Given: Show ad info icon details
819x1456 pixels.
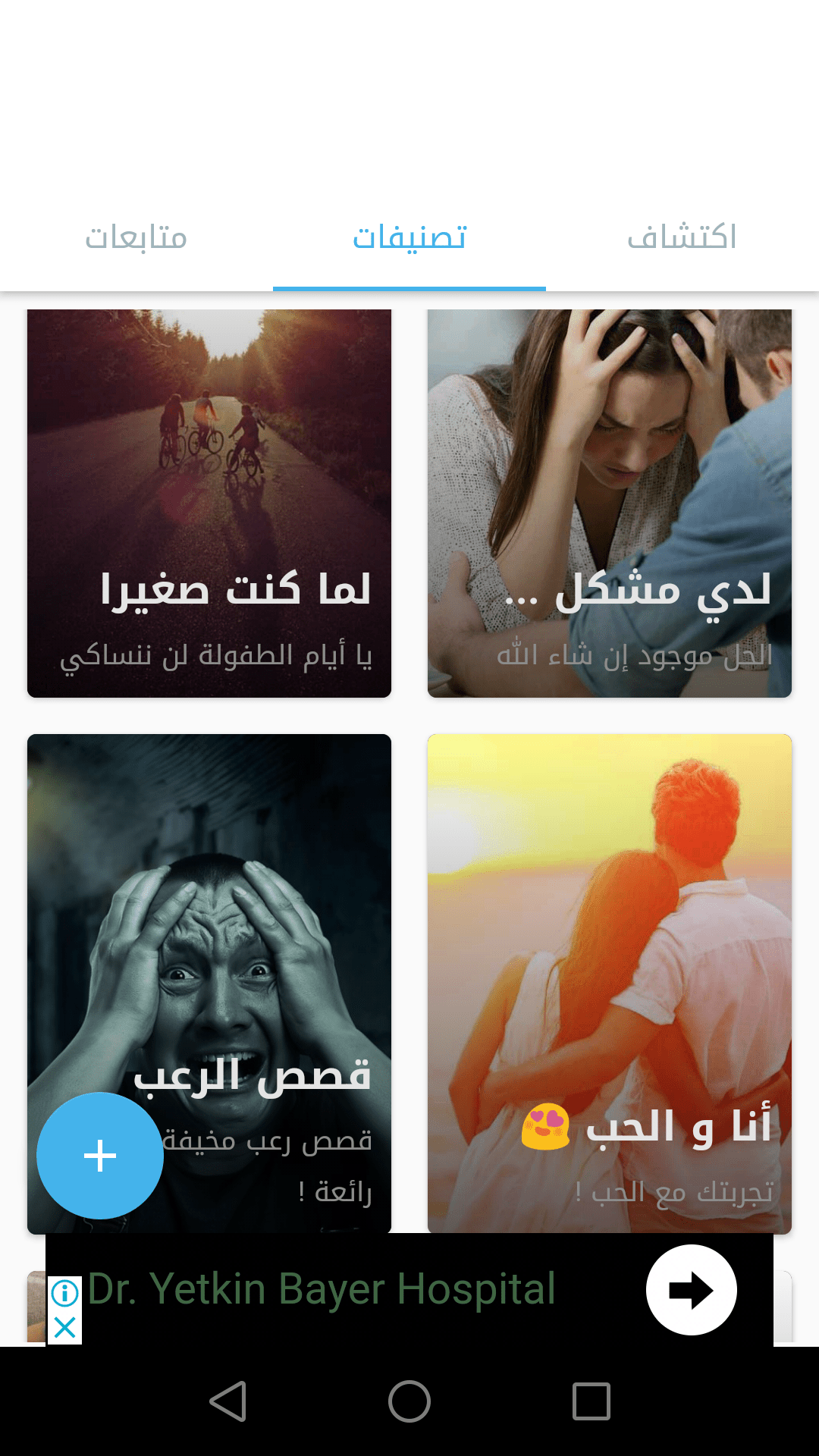Looking at the screenshot, I should (65, 1293).
